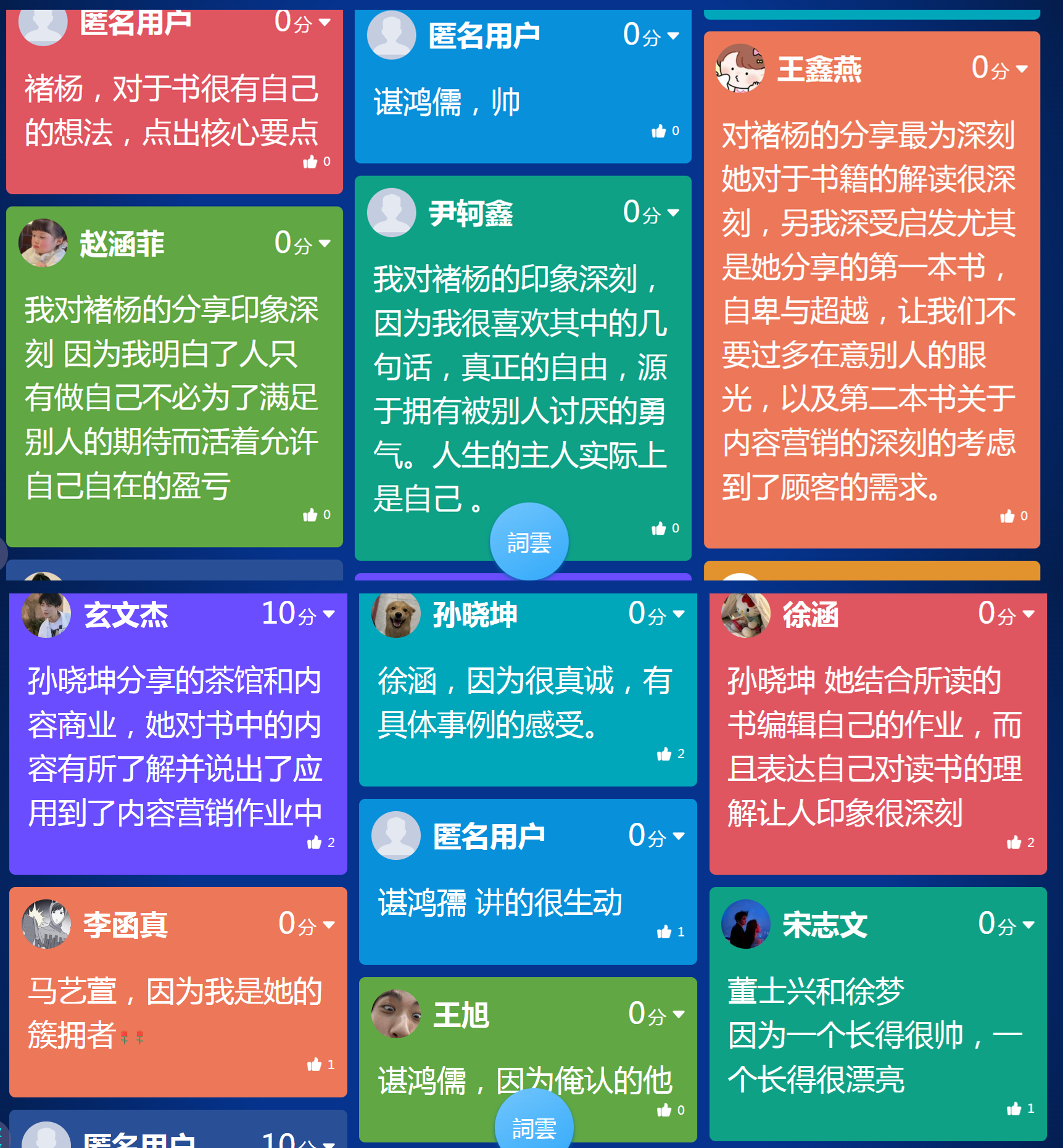Like 宋志文's comment
Viewport: 1063px width, 1148px height.
point(1014,1109)
